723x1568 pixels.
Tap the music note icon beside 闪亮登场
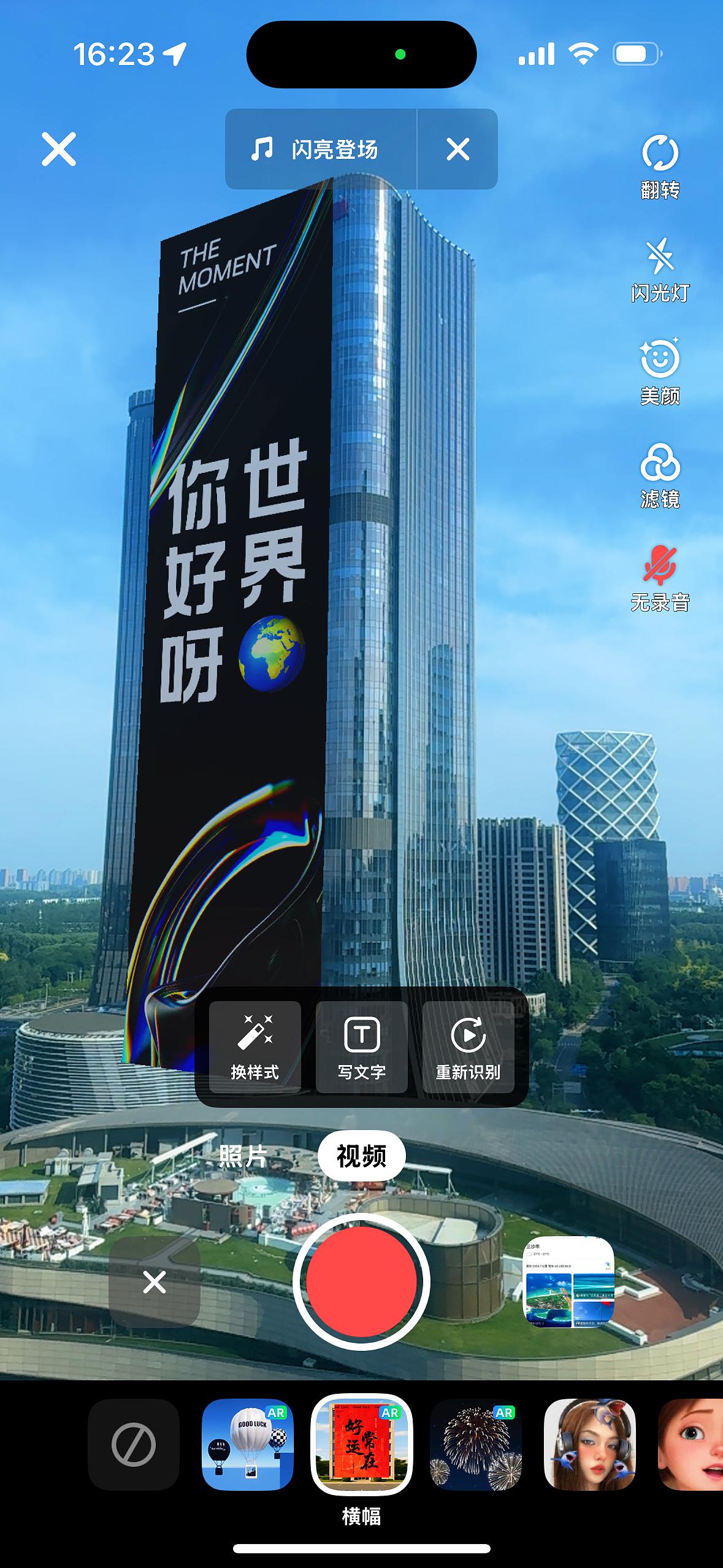pos(264,149)
